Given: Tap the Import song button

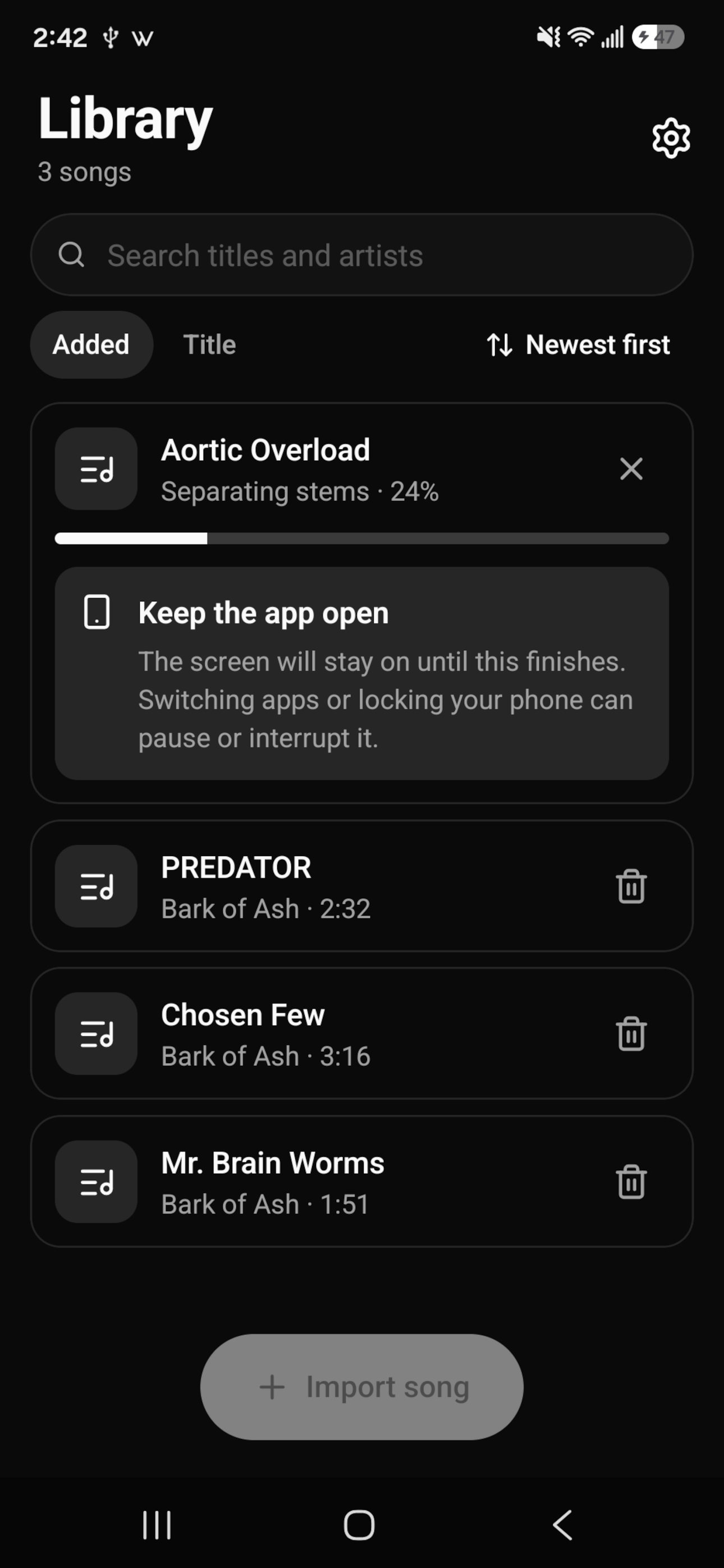Looking at the screenshot, I should pyautogui.click(x=361, y=1387).
